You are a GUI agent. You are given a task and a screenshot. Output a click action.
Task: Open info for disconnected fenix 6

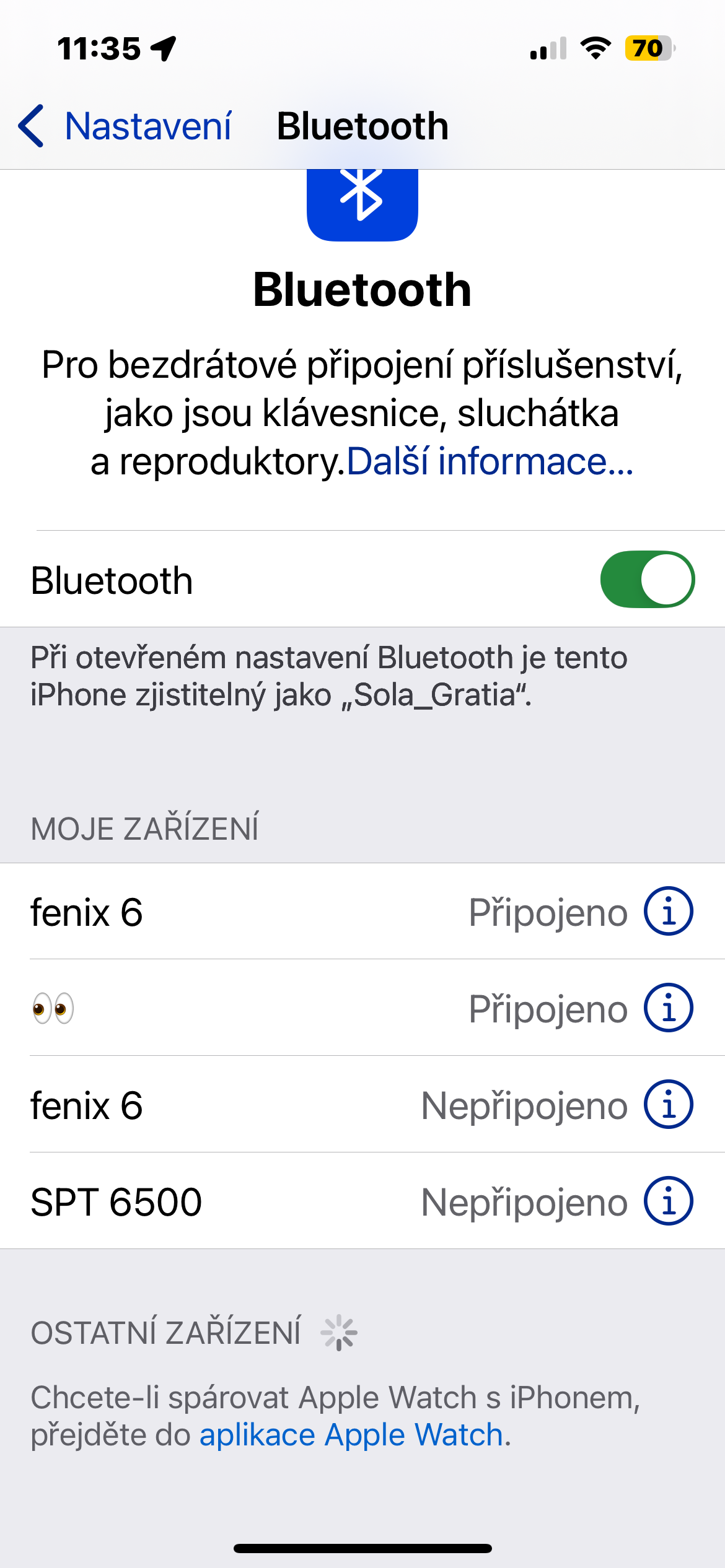click(x=668, y=1105)
